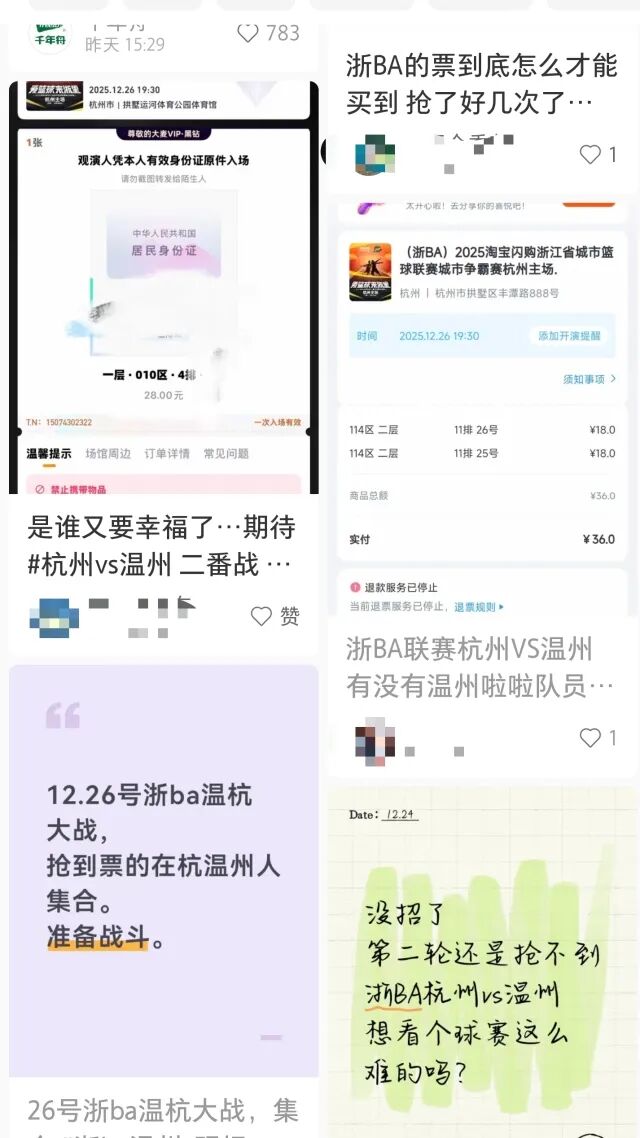Open the post 浙BA的票到底怎么才能买到
Image resolution: width=640 pixels, height=1138 pixels.
pos(482,84)
